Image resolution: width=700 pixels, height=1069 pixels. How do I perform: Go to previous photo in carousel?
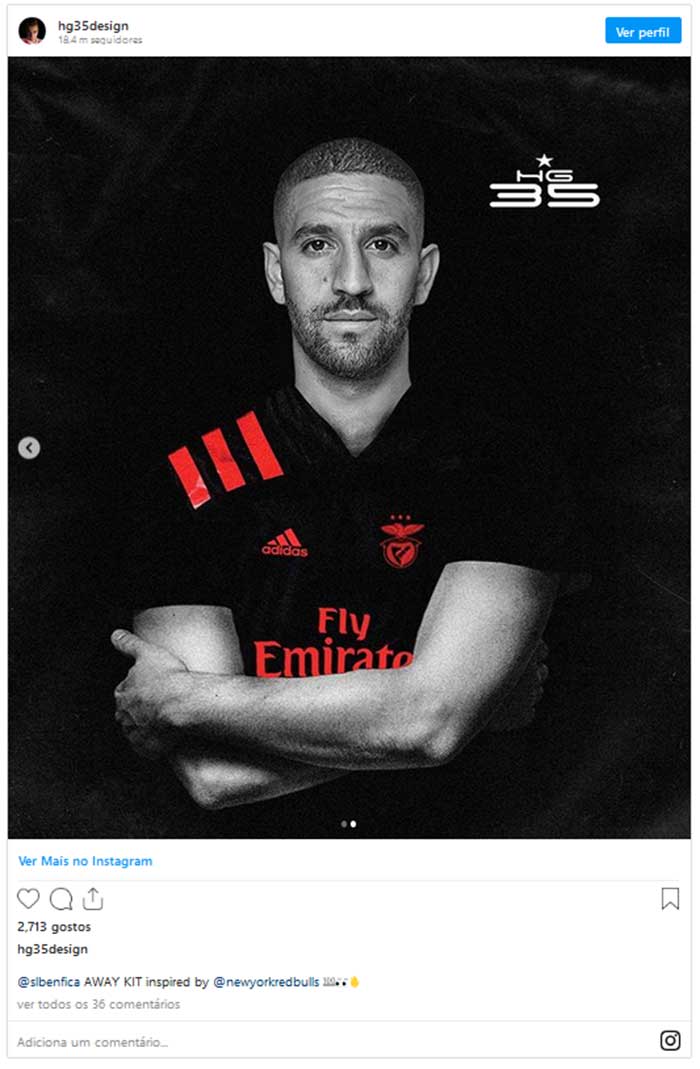(x=29, y=448)
